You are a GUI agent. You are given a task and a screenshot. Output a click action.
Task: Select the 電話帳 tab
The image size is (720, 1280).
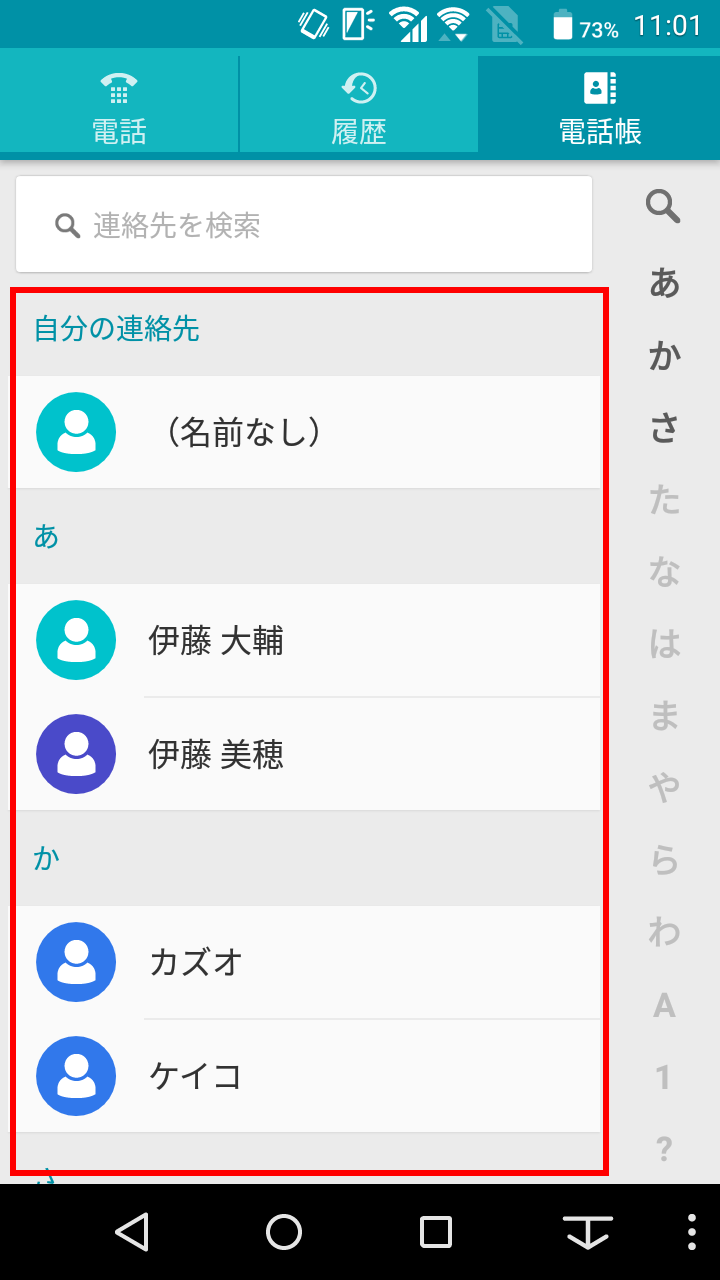tap(599, 104)
